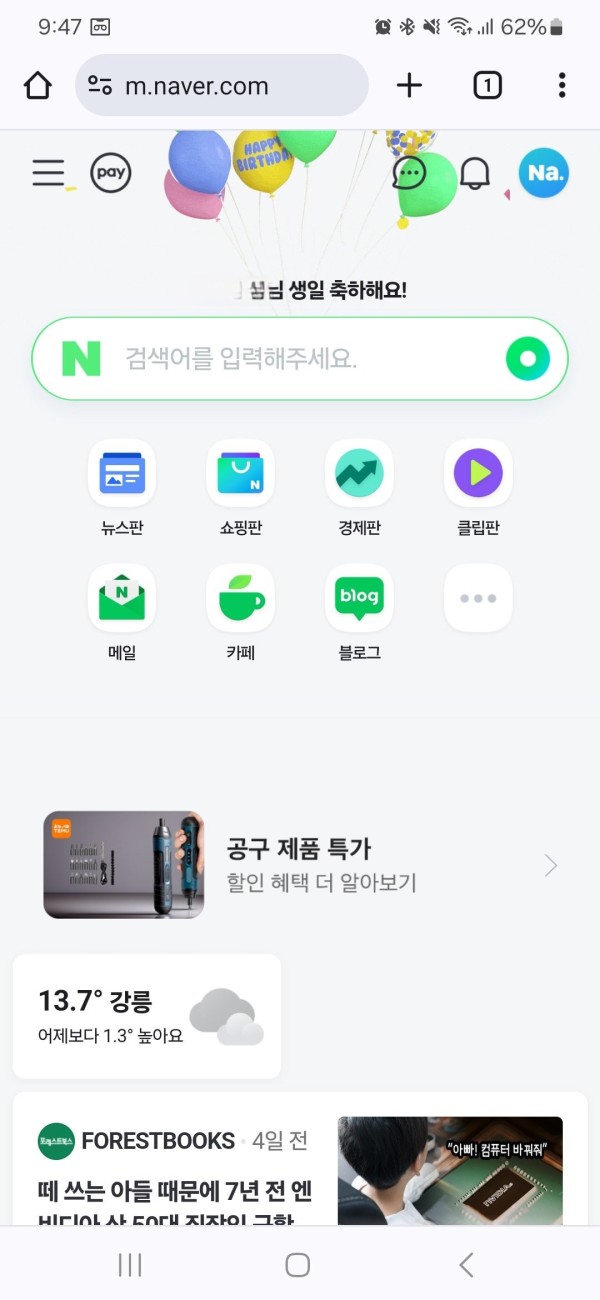This screenshot has height=1300, width=600.
Task: Show more shortcuts with the three-dot tile
Action: [477, 598]
